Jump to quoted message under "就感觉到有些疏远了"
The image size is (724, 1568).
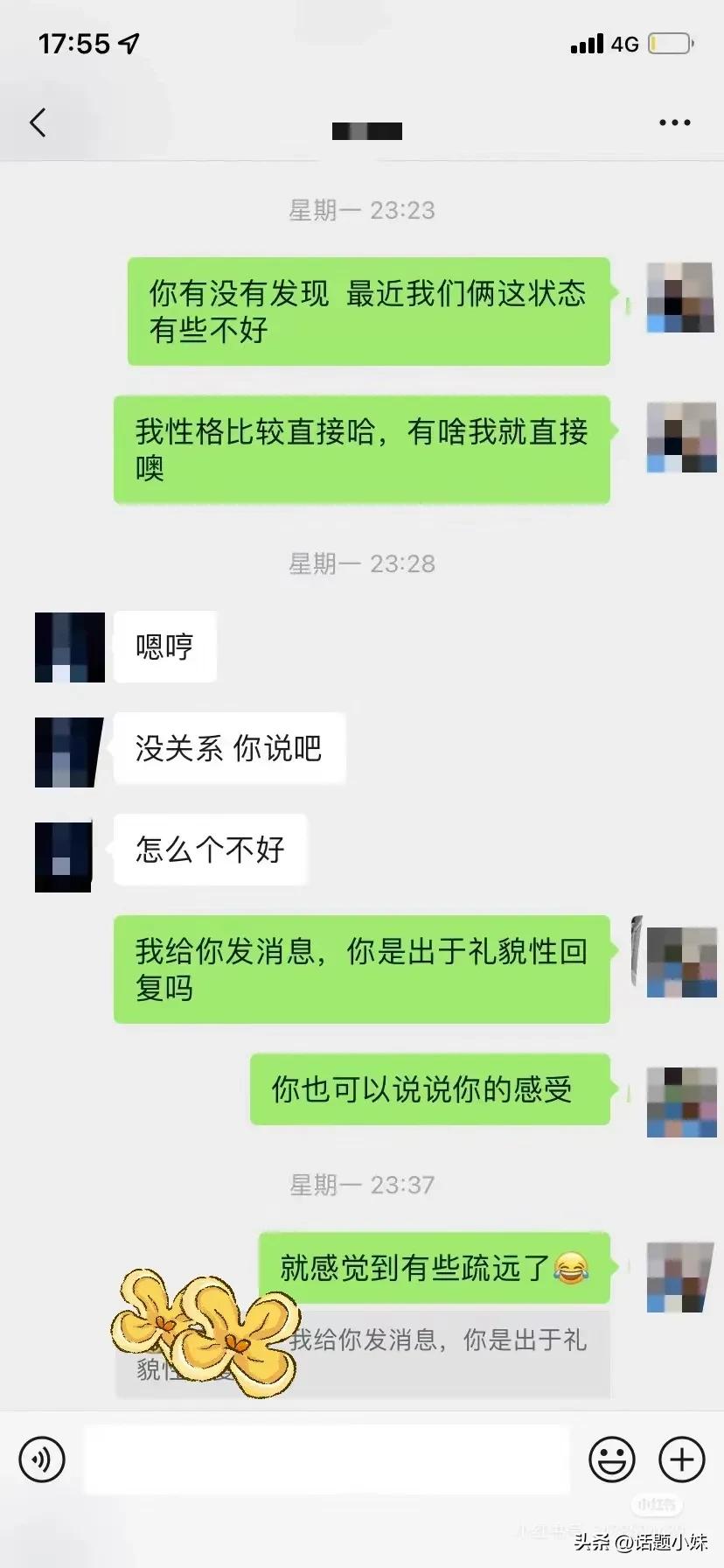coord(363,1353)
